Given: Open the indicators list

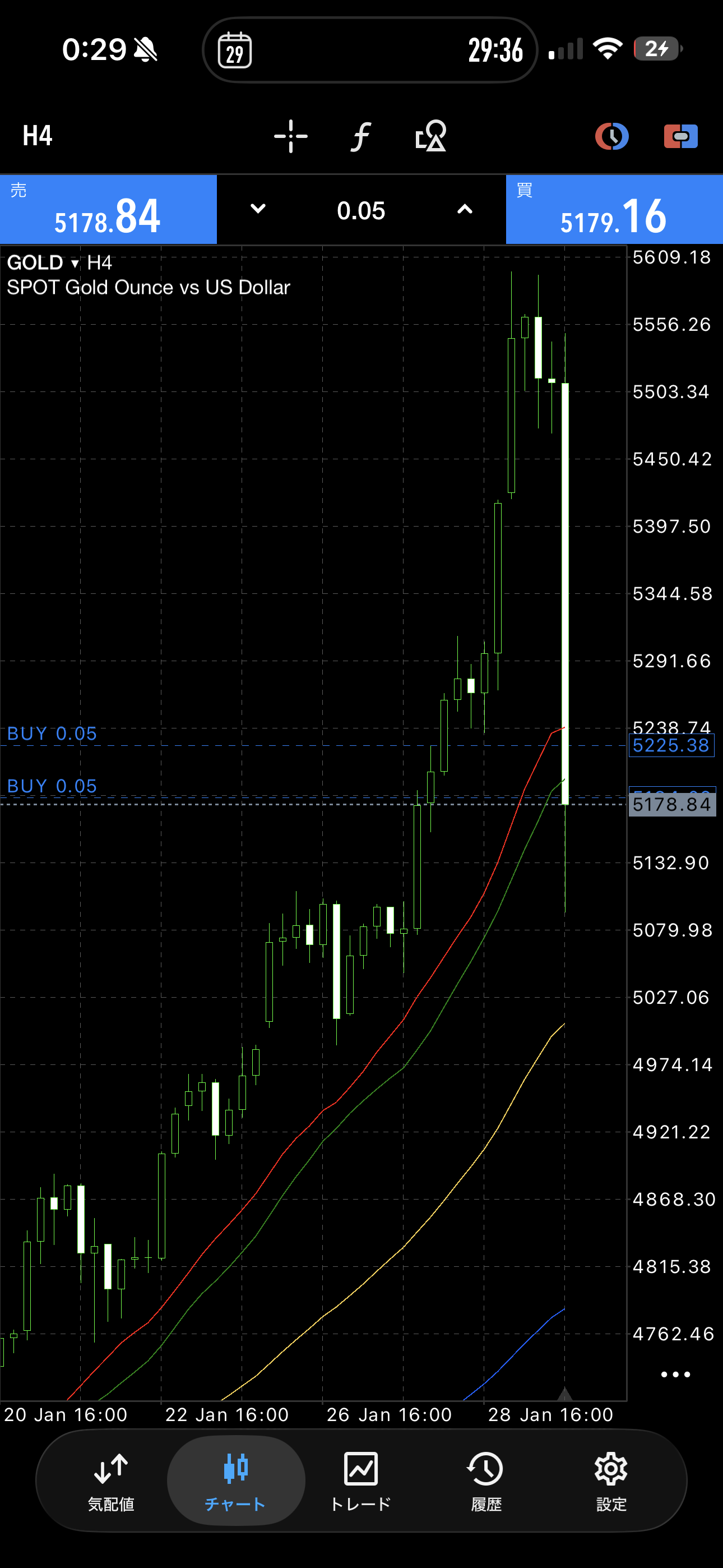Looking at the screenshot, I should (x=361, y=136).
